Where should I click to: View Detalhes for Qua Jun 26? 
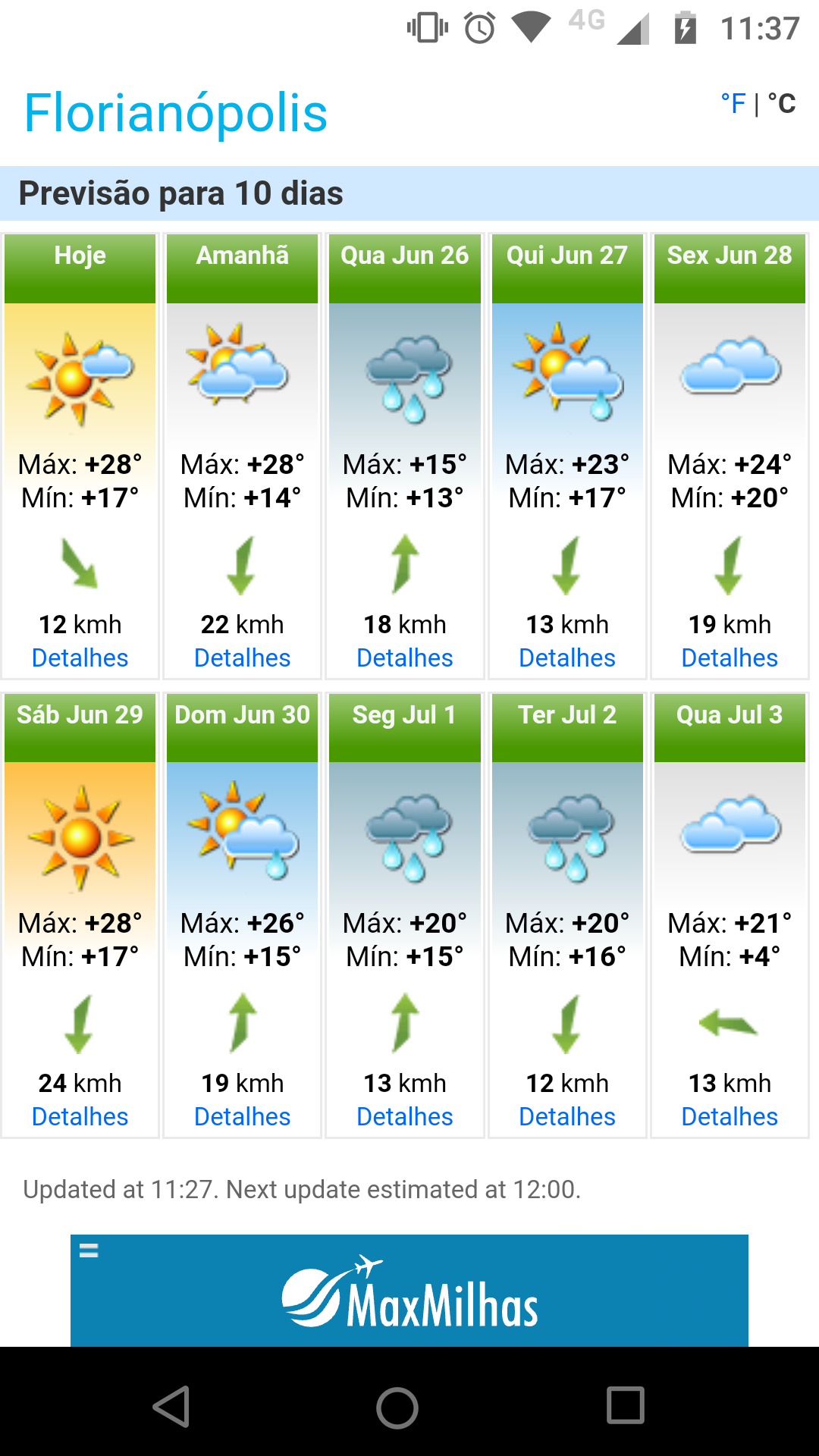[405, 657]
